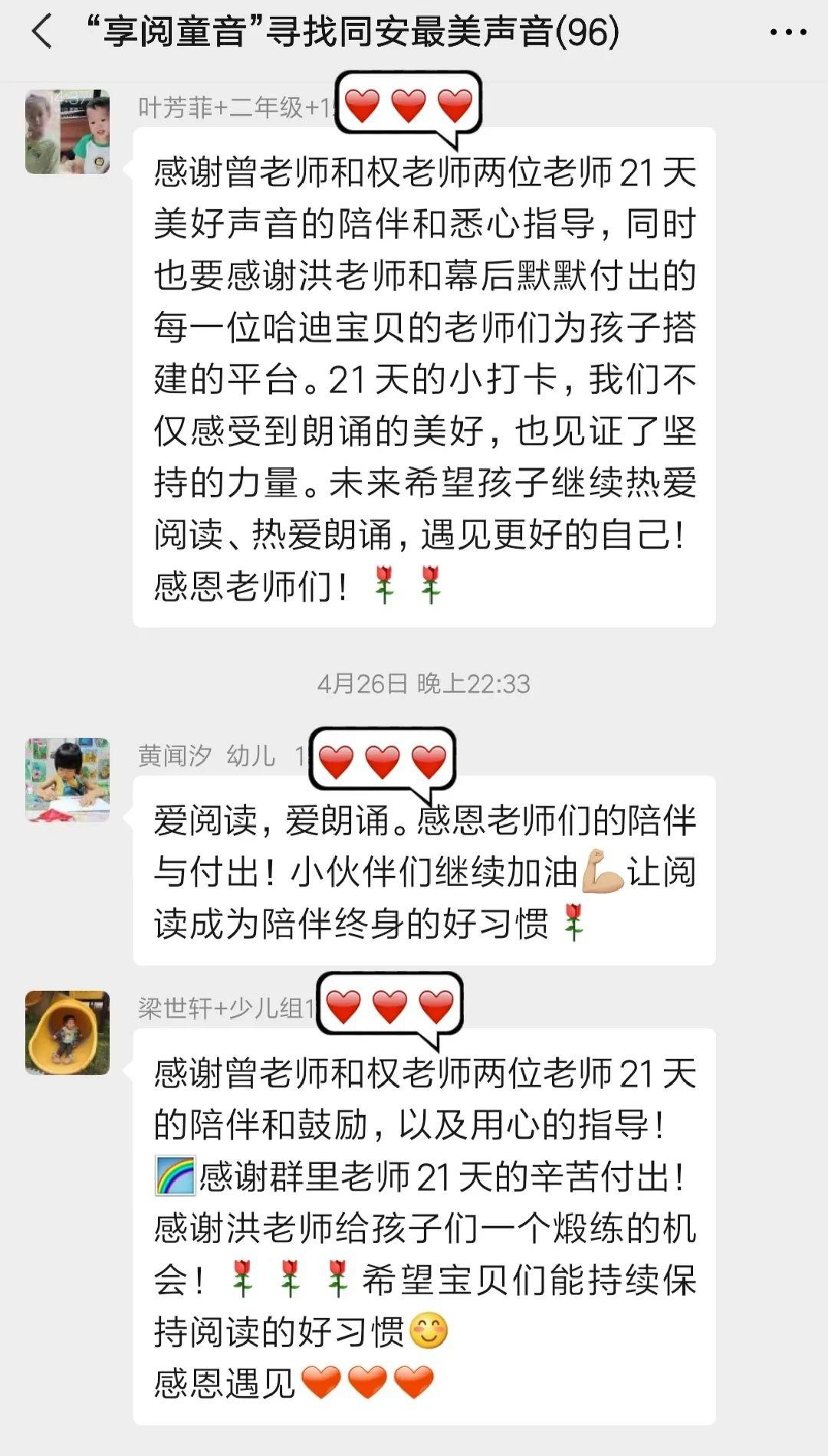View 黄闻汐's profile avatar
The image size is (828, 1456).
click(x=67, y=780)
